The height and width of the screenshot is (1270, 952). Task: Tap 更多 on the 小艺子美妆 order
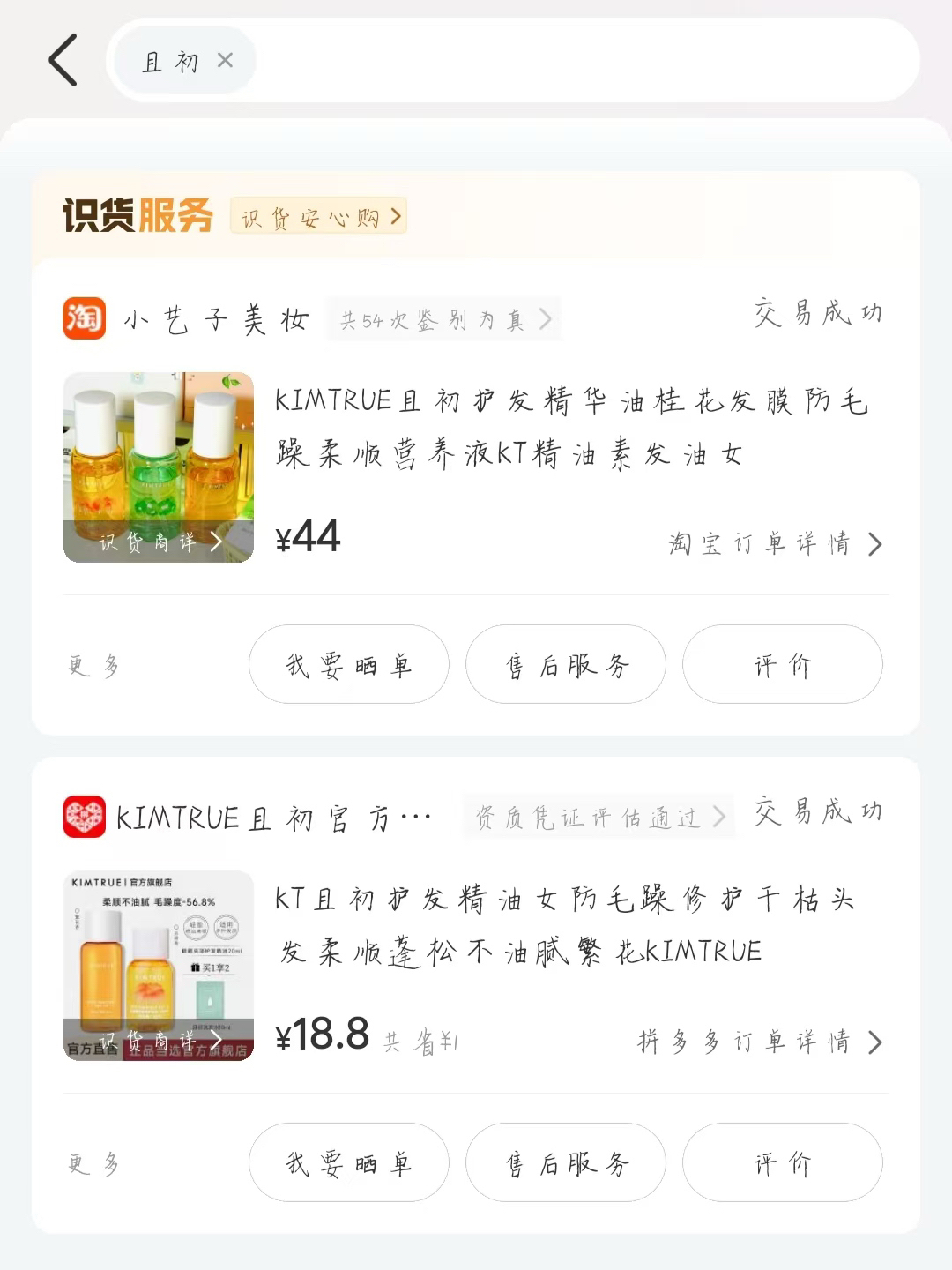[93, 665]
